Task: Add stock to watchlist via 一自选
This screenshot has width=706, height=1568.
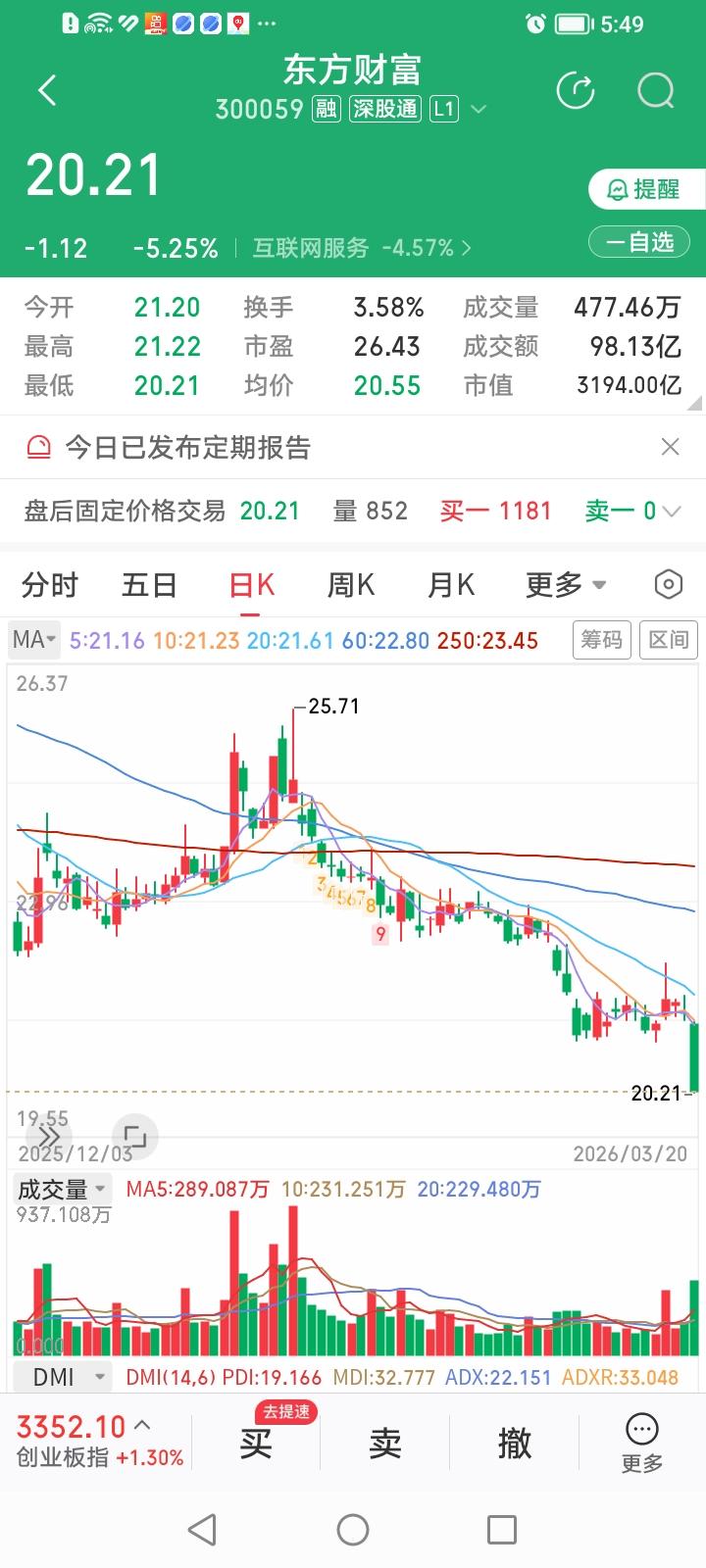Action: (x=638, y=241)
